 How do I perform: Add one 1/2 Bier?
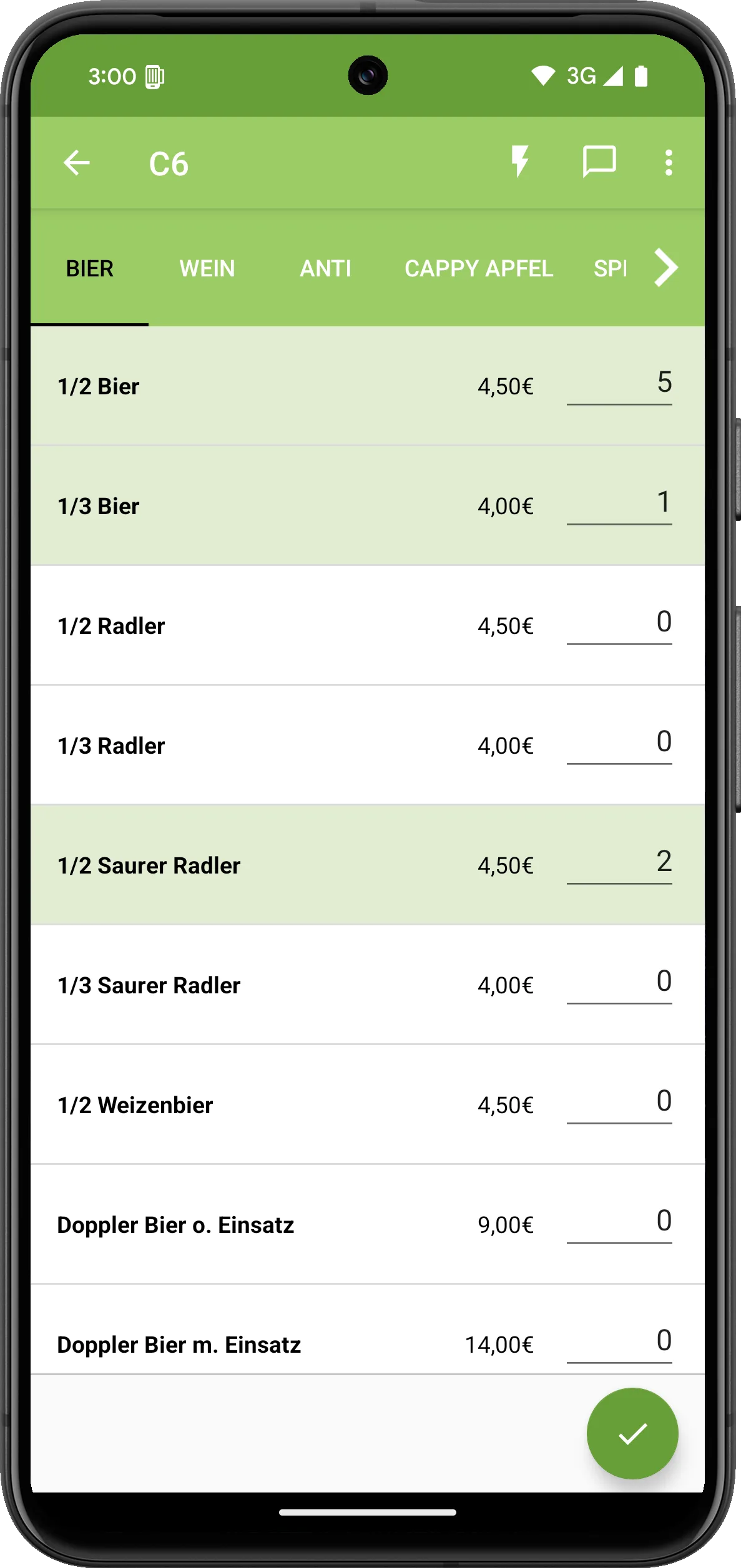coord(368,386)
